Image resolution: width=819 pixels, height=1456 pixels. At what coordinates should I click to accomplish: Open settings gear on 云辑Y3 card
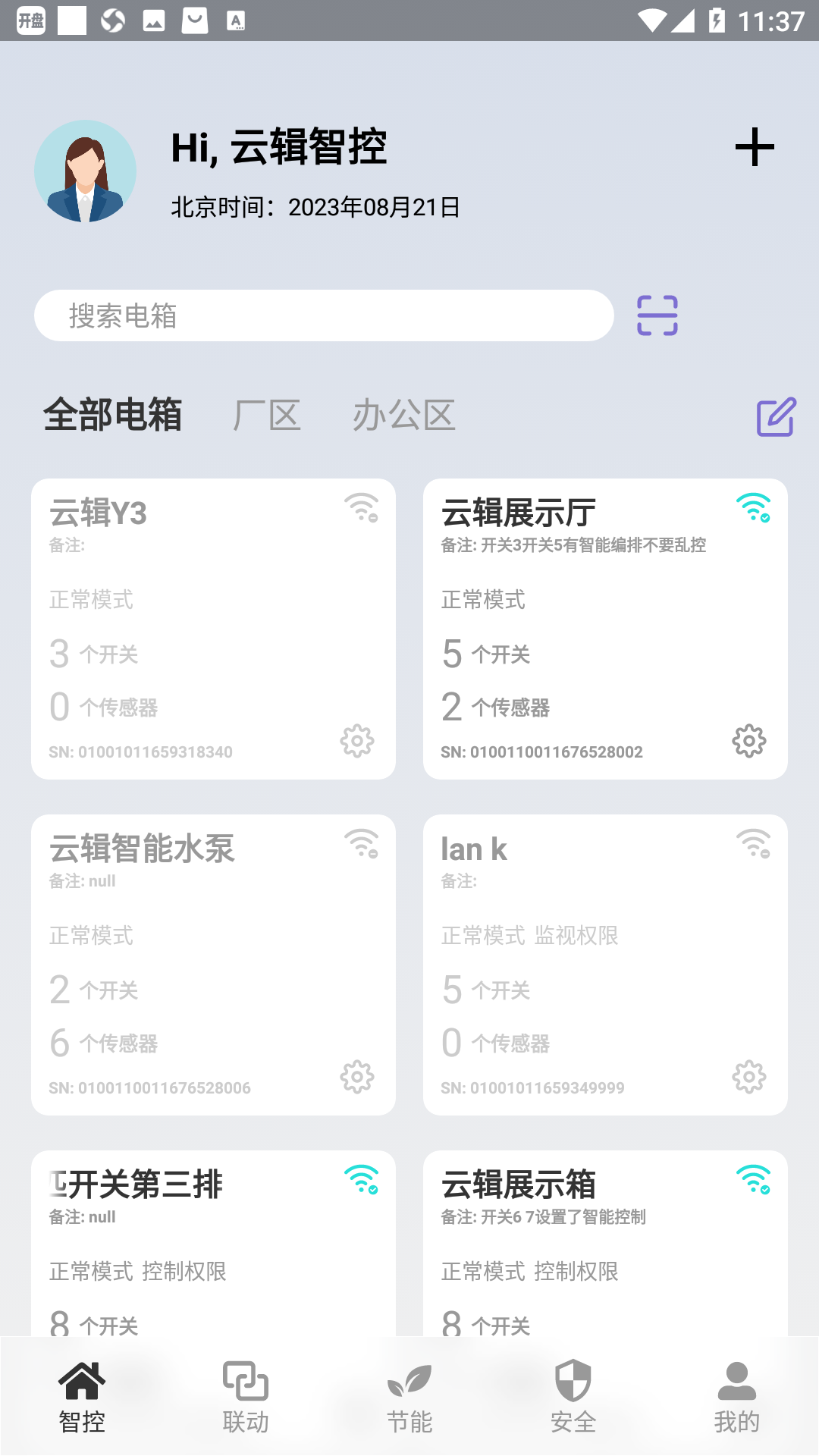click(357, 742)
